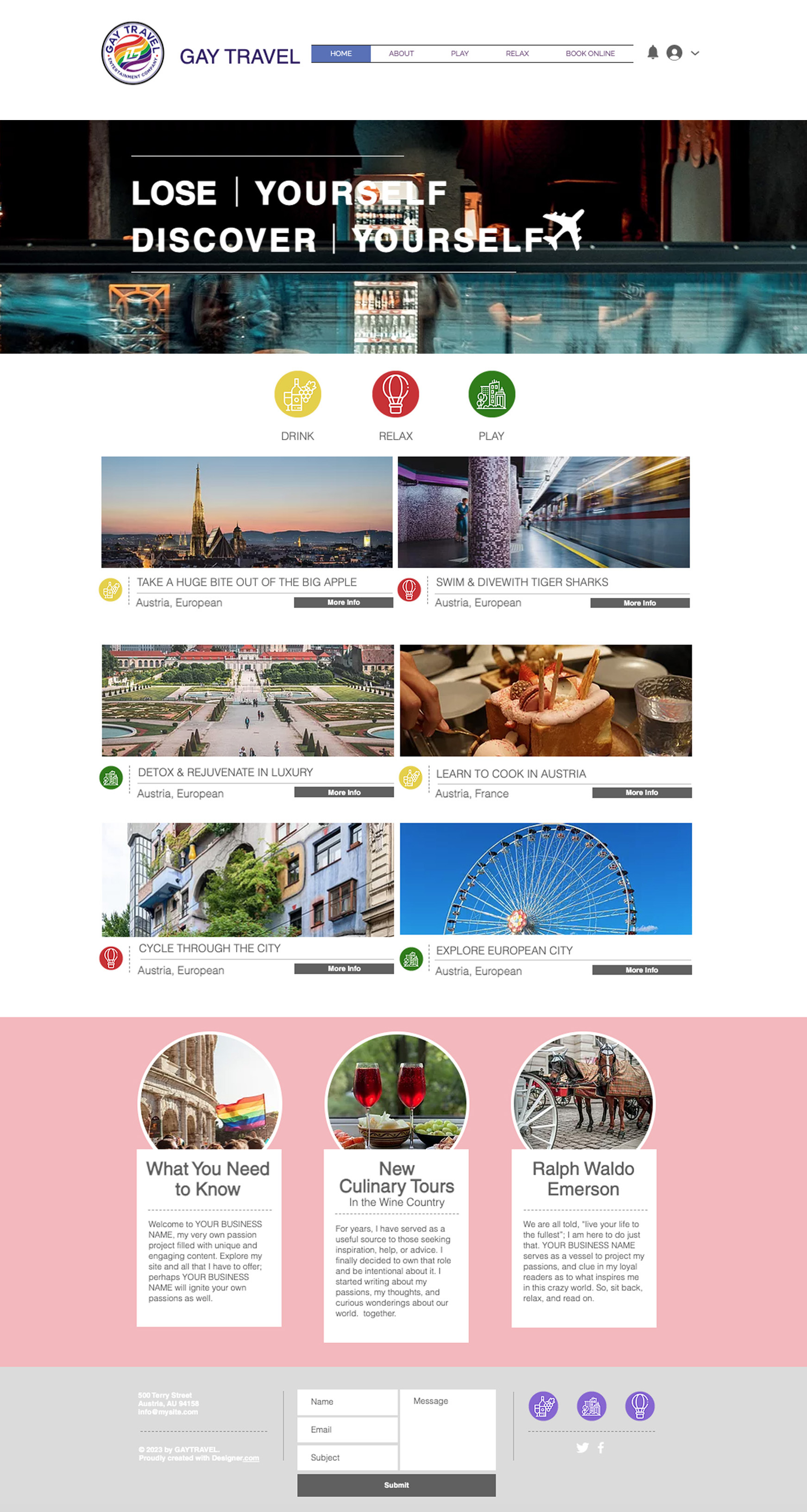Open the Twitter link in footer
The width and height of the screenshot is (807, 1512).
(582, 1448)
